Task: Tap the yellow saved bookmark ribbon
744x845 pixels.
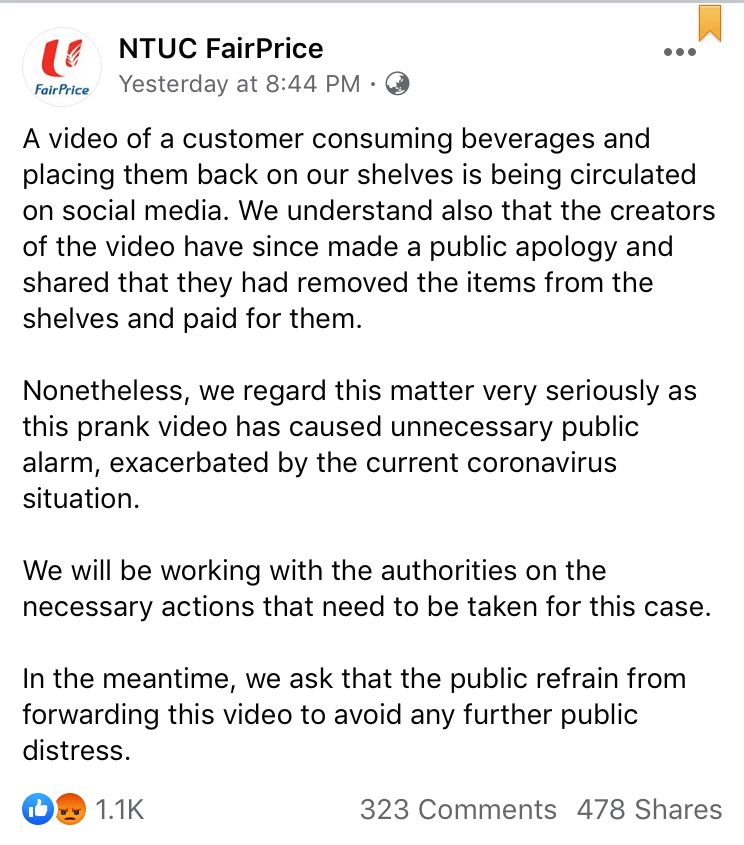Action: 709,22
